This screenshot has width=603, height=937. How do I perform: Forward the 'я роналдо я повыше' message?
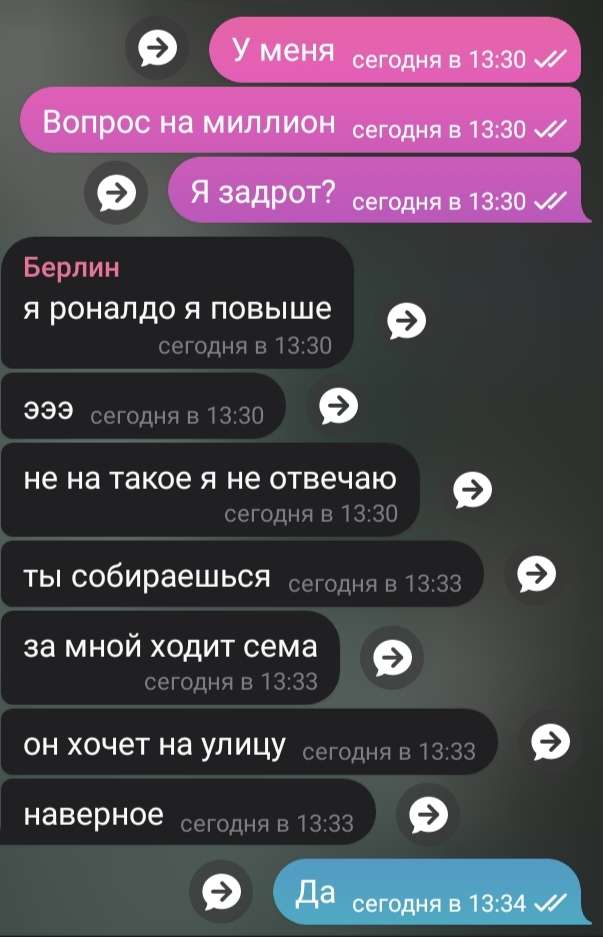pyautogui.click(x=407, y=321)
